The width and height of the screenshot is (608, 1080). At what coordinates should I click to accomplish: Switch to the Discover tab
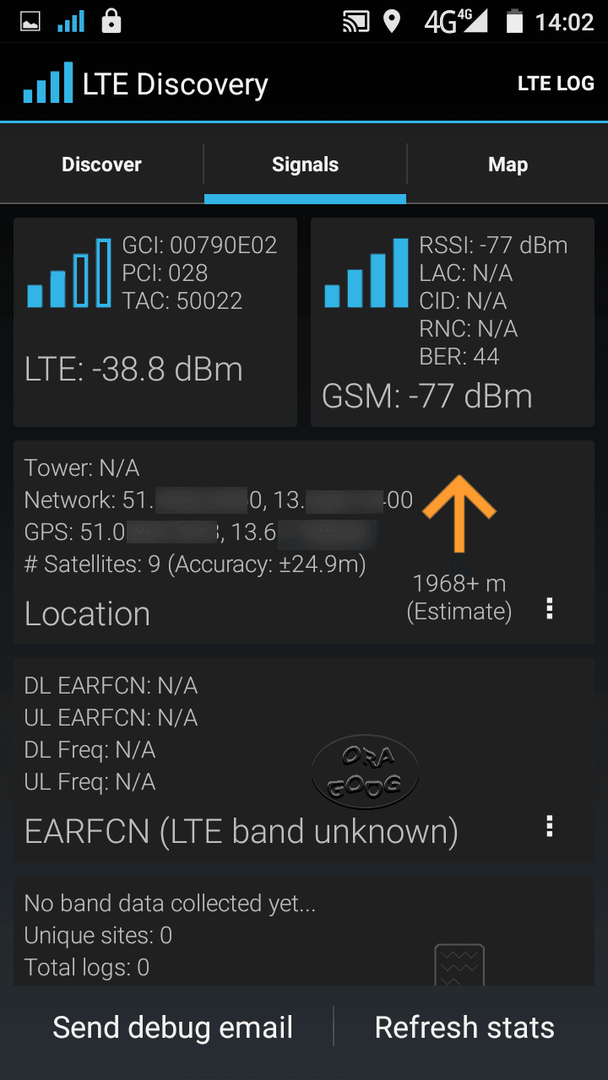tap(101, 165)
